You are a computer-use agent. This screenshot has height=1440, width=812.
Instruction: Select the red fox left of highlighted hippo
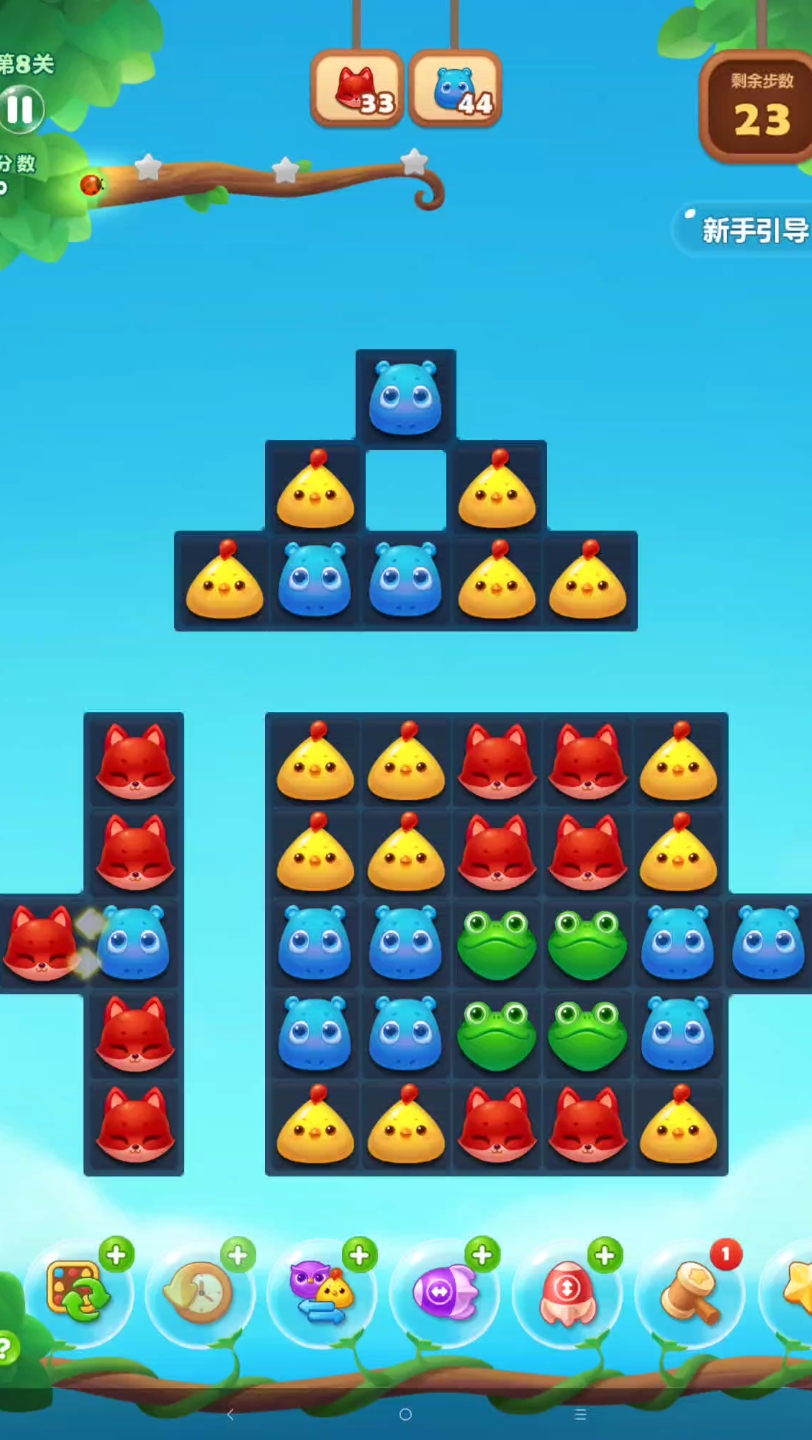click(40, 943)
